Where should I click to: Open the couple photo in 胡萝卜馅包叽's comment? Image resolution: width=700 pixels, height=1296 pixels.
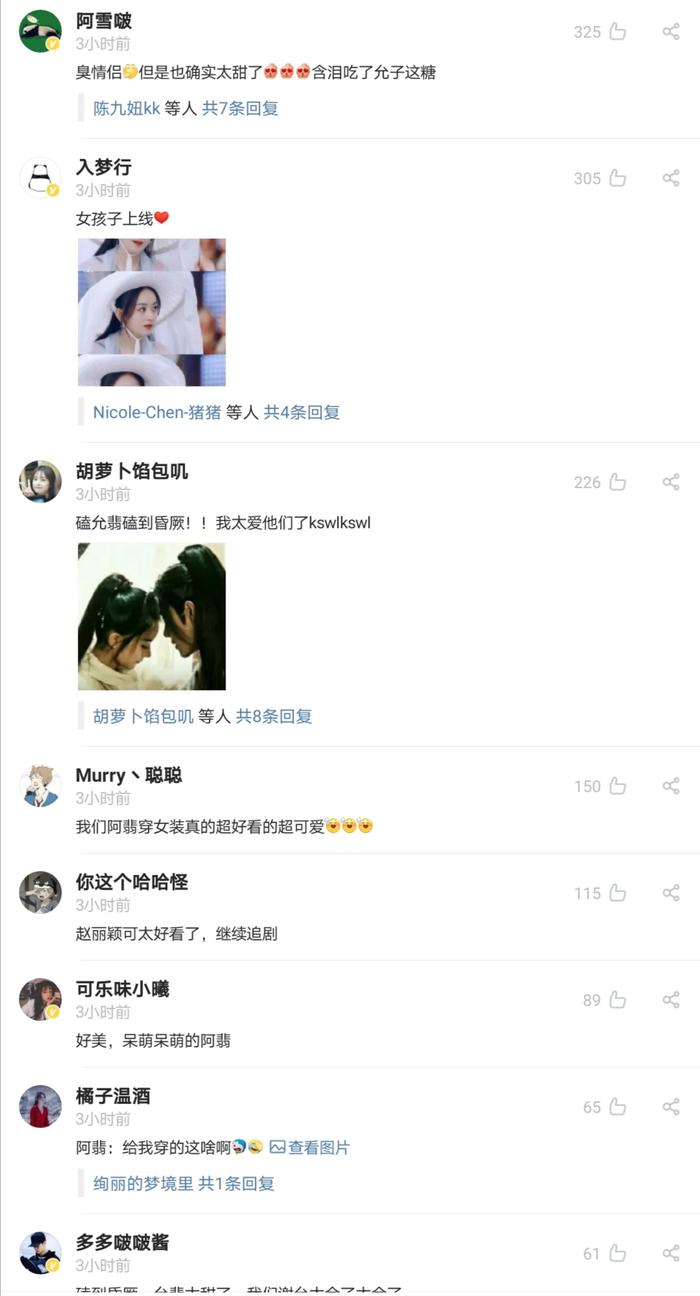tap(152, 616)
